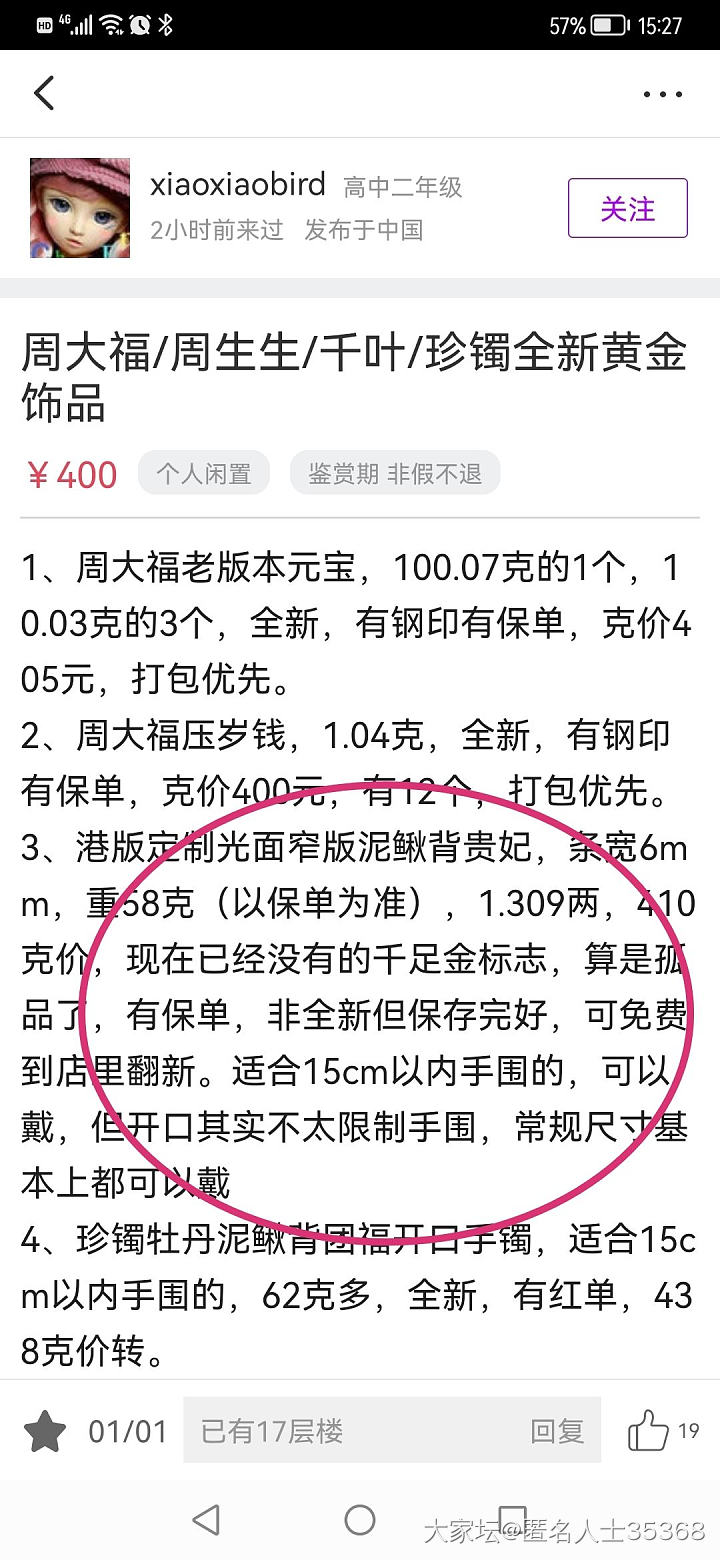The image size is (720, 1560).
Task: Tap the system home button
Action: [x=359, y=1520]
